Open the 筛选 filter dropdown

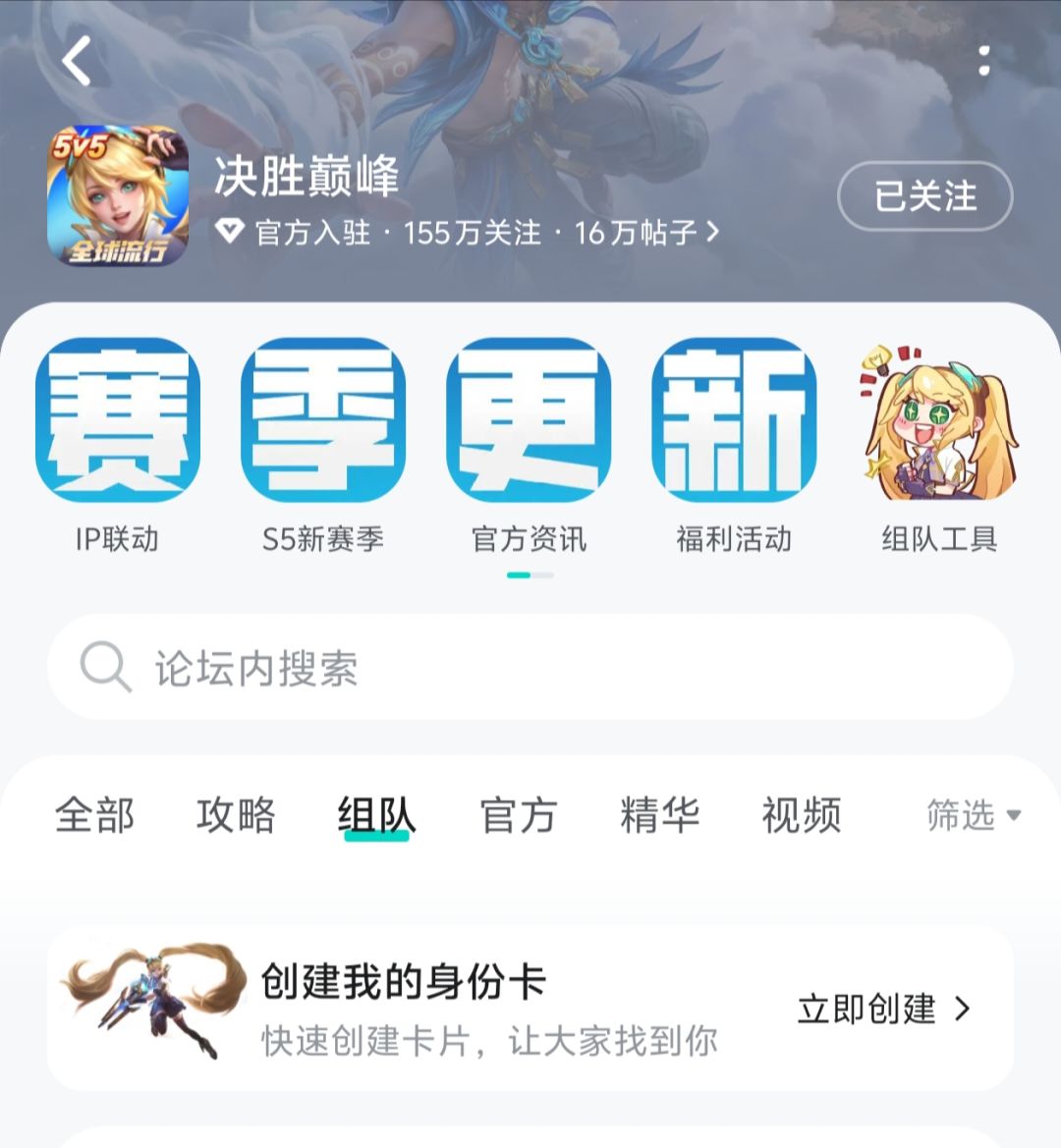(972, 814)
